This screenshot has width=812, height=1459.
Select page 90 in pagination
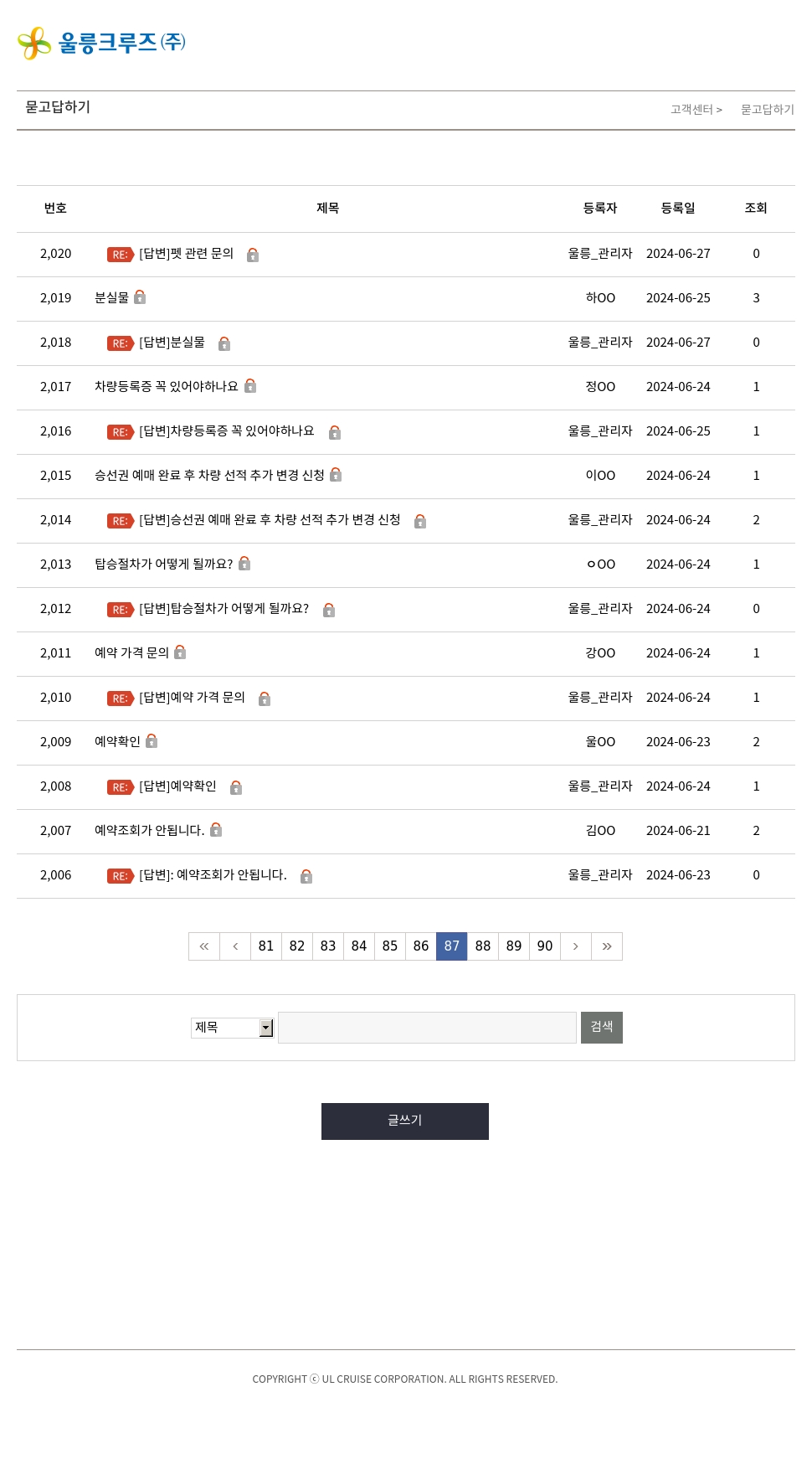pyautogui.click(x=545, y=946)
